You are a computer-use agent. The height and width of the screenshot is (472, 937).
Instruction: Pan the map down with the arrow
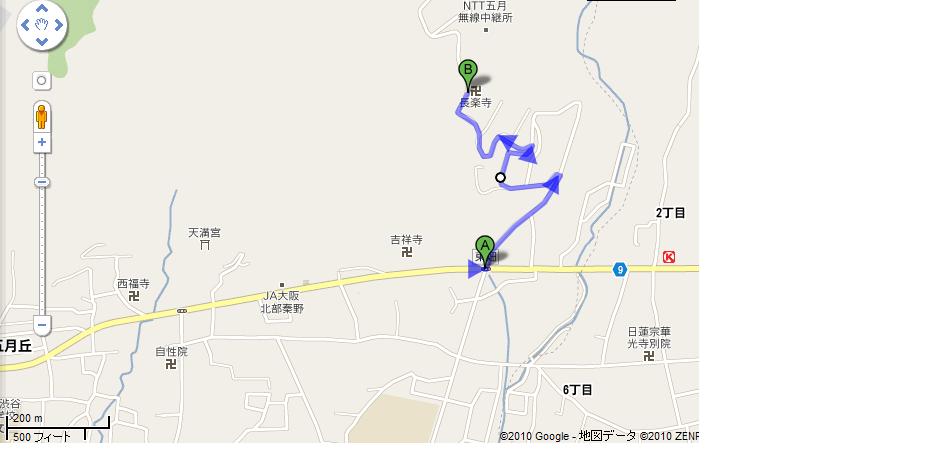41,43
